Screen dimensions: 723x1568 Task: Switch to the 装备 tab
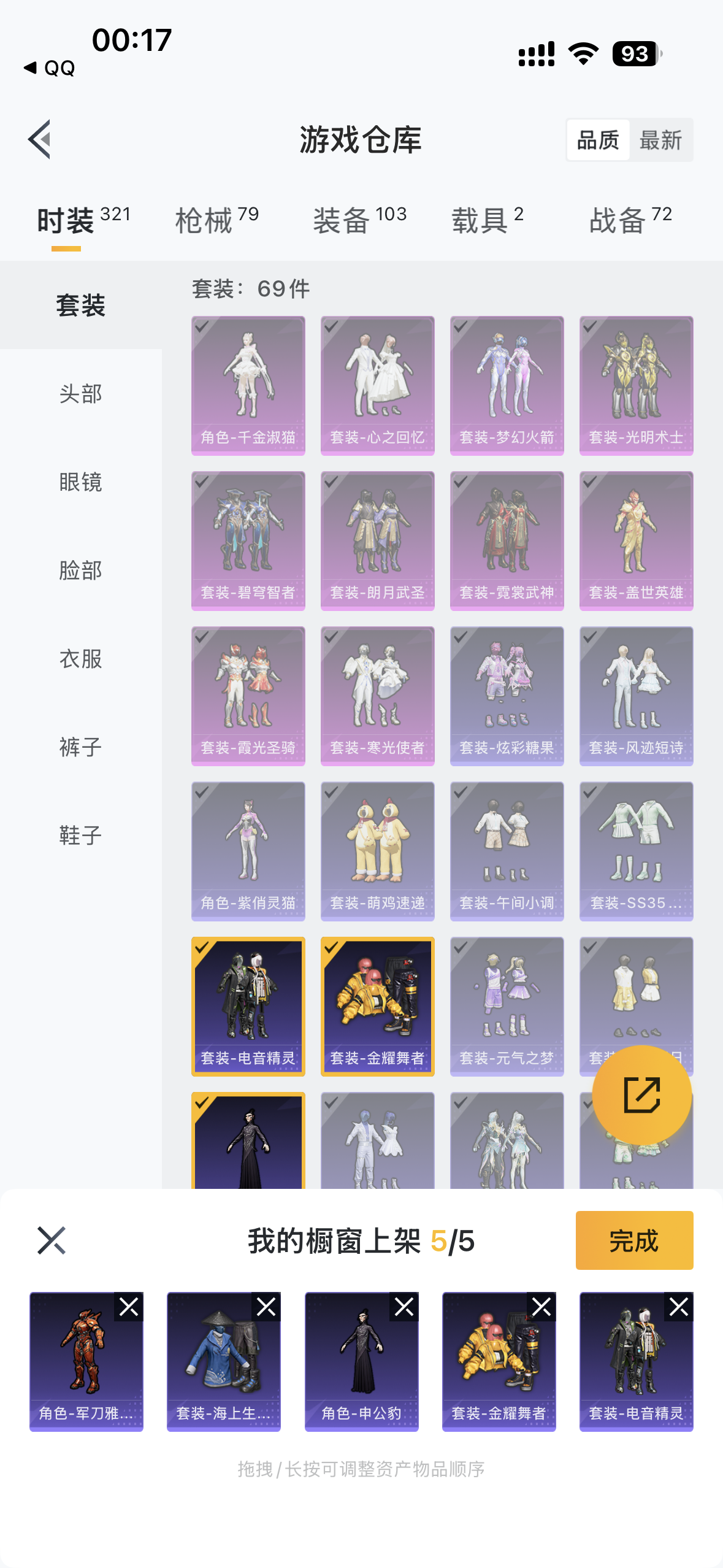point(359,220)
